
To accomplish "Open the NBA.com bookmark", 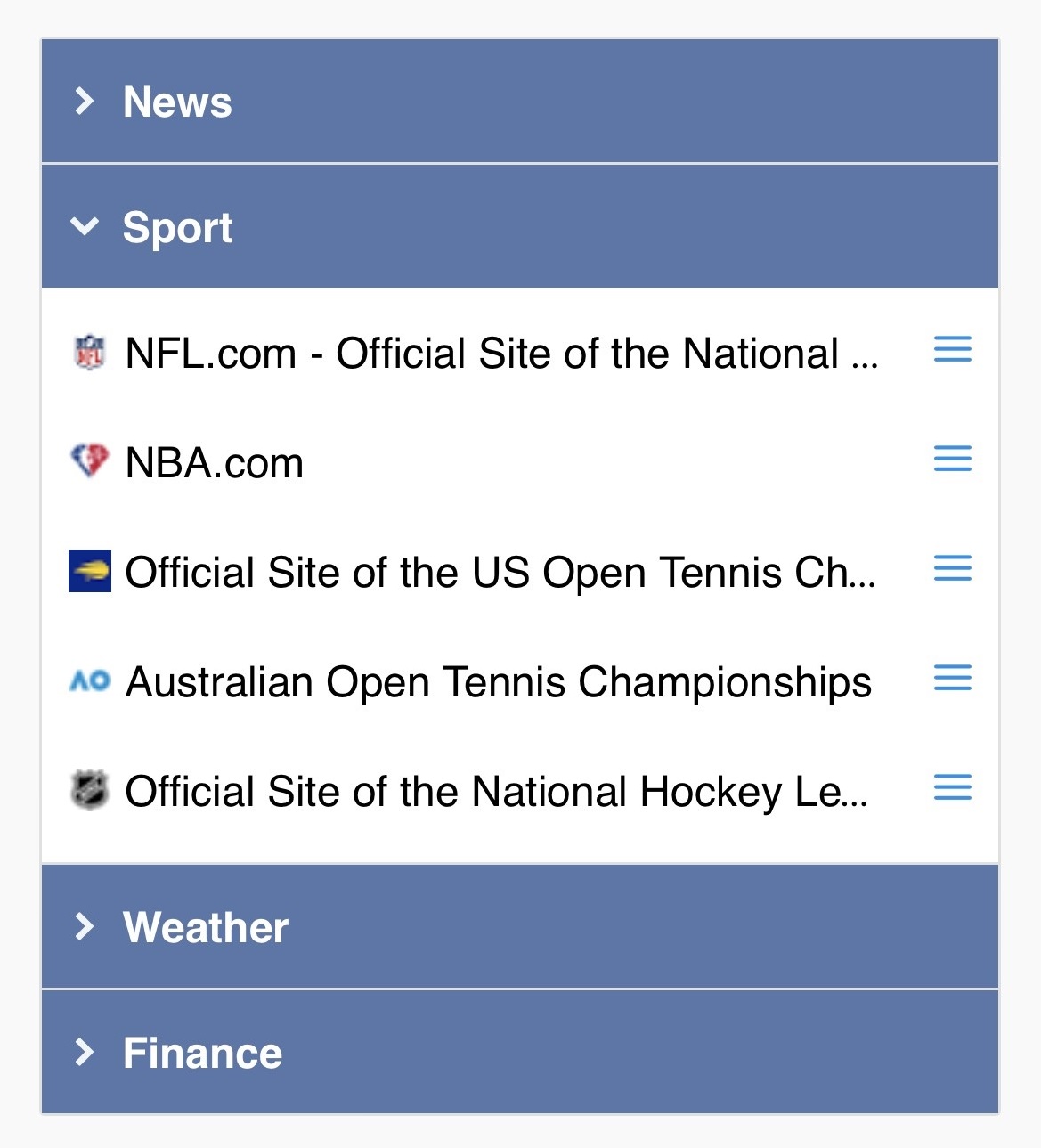I will [x=215, y=463].
